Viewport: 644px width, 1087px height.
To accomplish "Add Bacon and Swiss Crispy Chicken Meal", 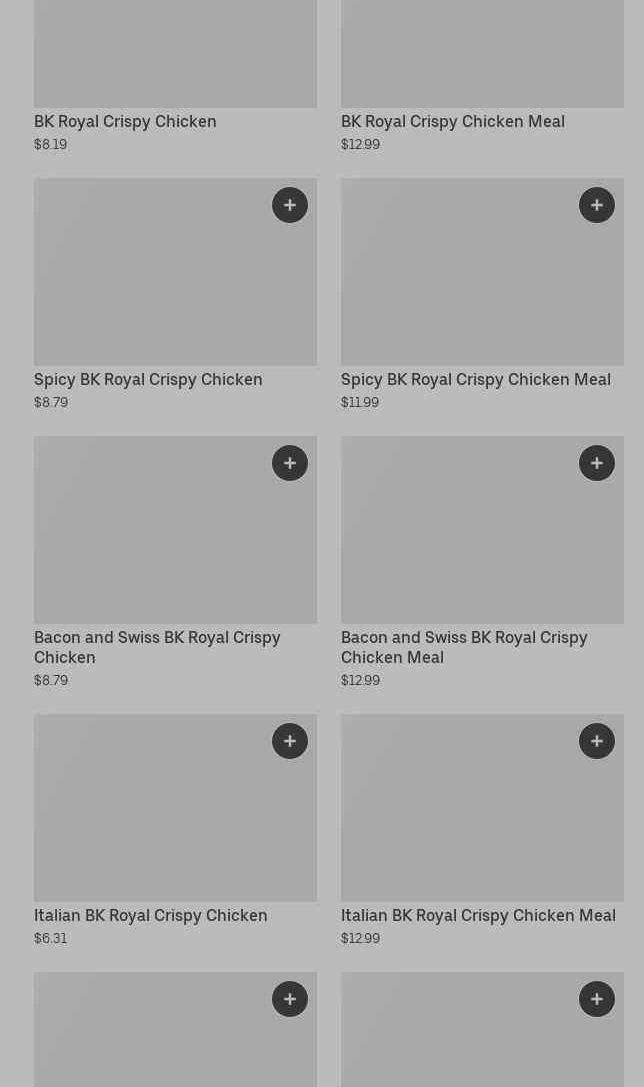I will [x=597, y=463].
